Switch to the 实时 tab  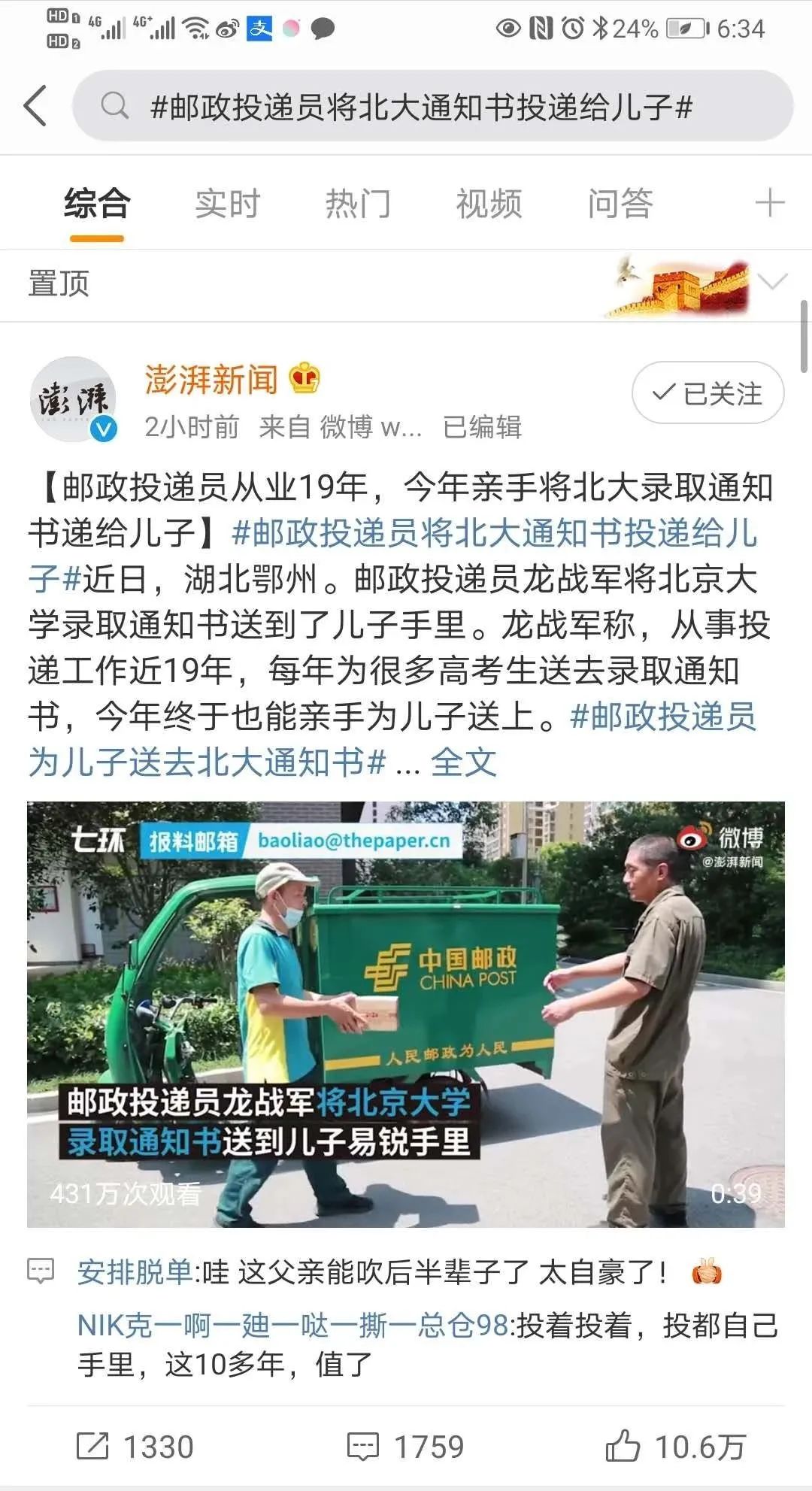[x=227, y=204]
